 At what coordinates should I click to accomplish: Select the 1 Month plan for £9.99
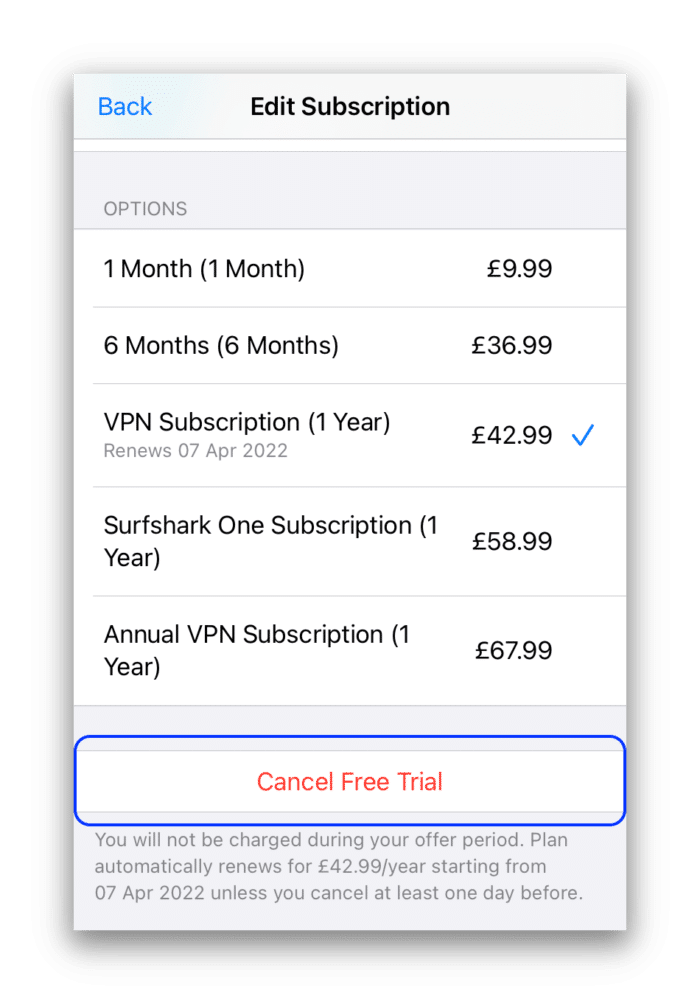click(350, 268)
